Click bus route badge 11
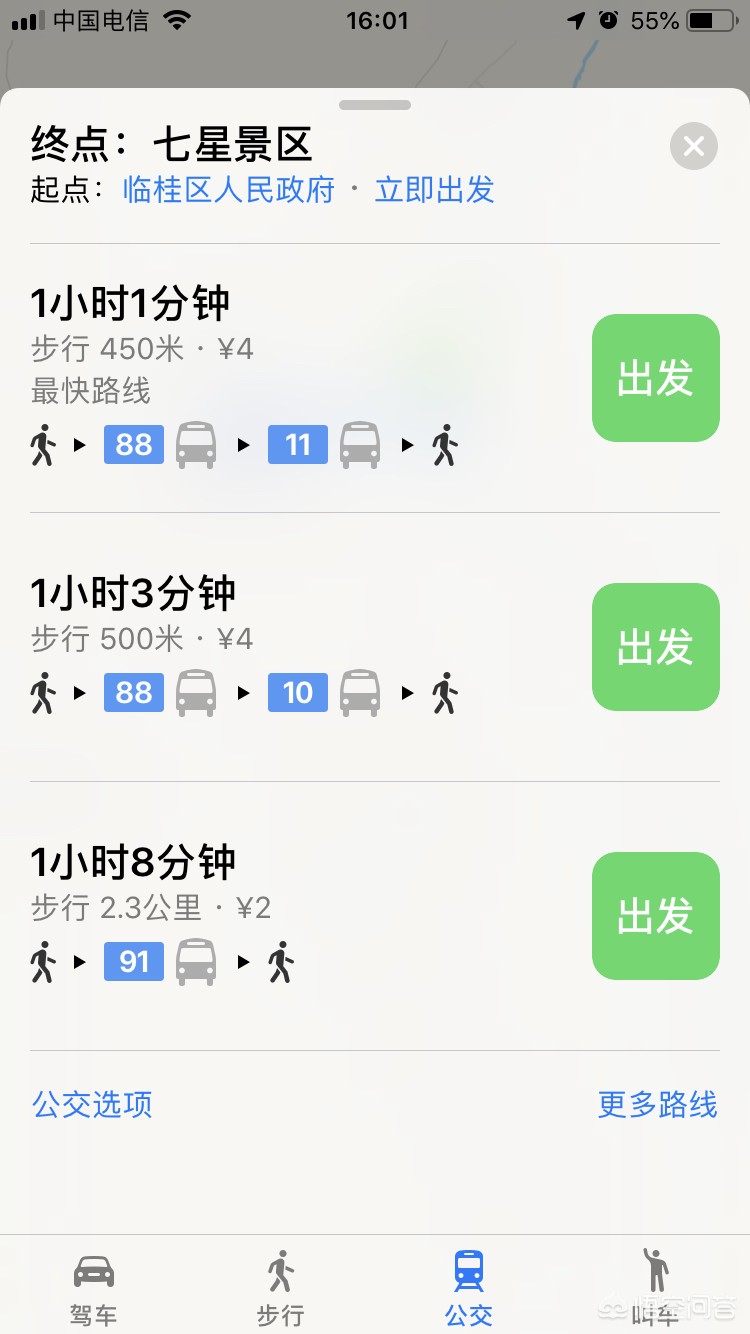Image resolution: width=750 pixels, height=1334 pixels. [x=297, y=444]
